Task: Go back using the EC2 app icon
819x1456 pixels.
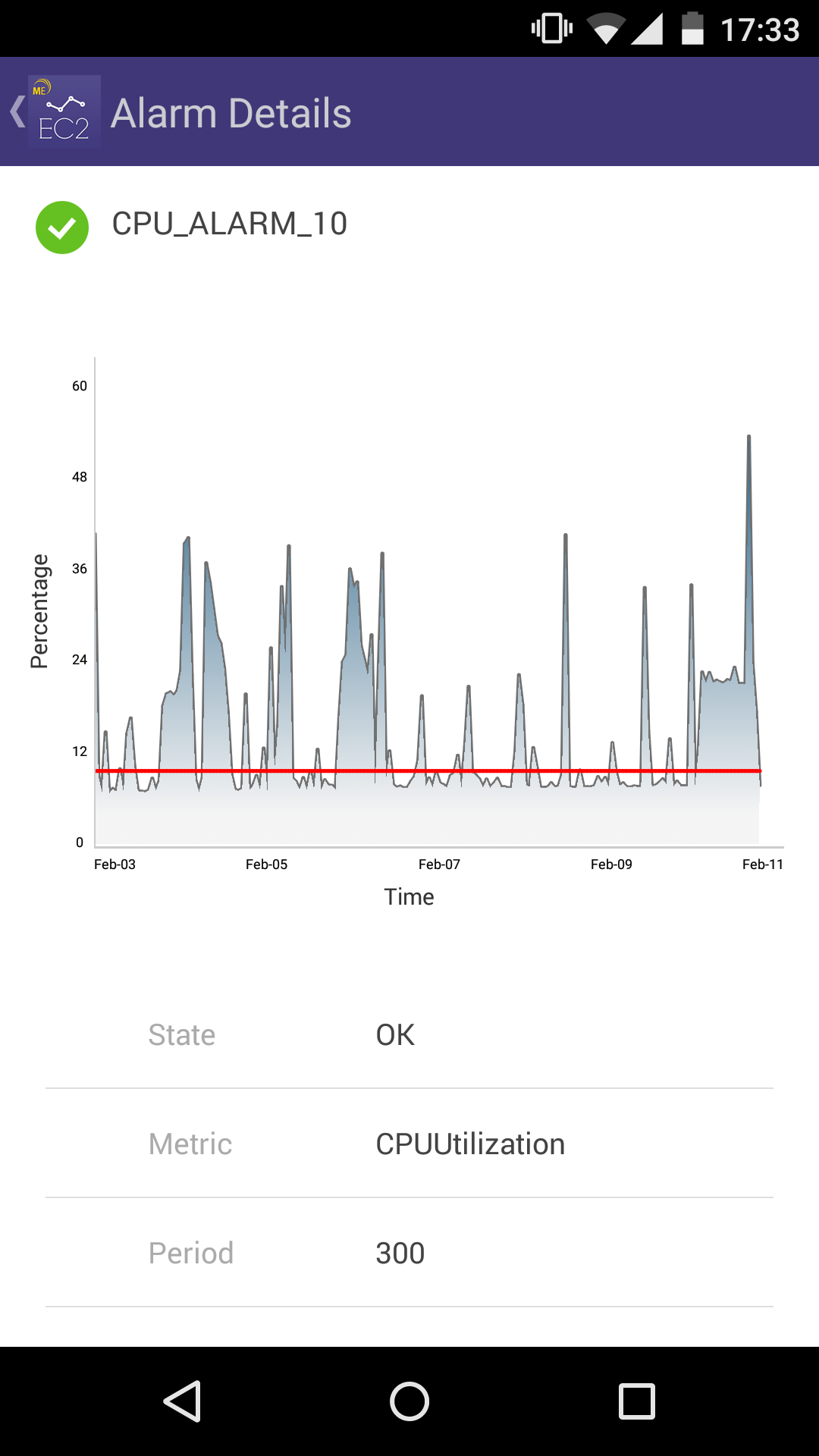Action: click(x=64, y=111)
